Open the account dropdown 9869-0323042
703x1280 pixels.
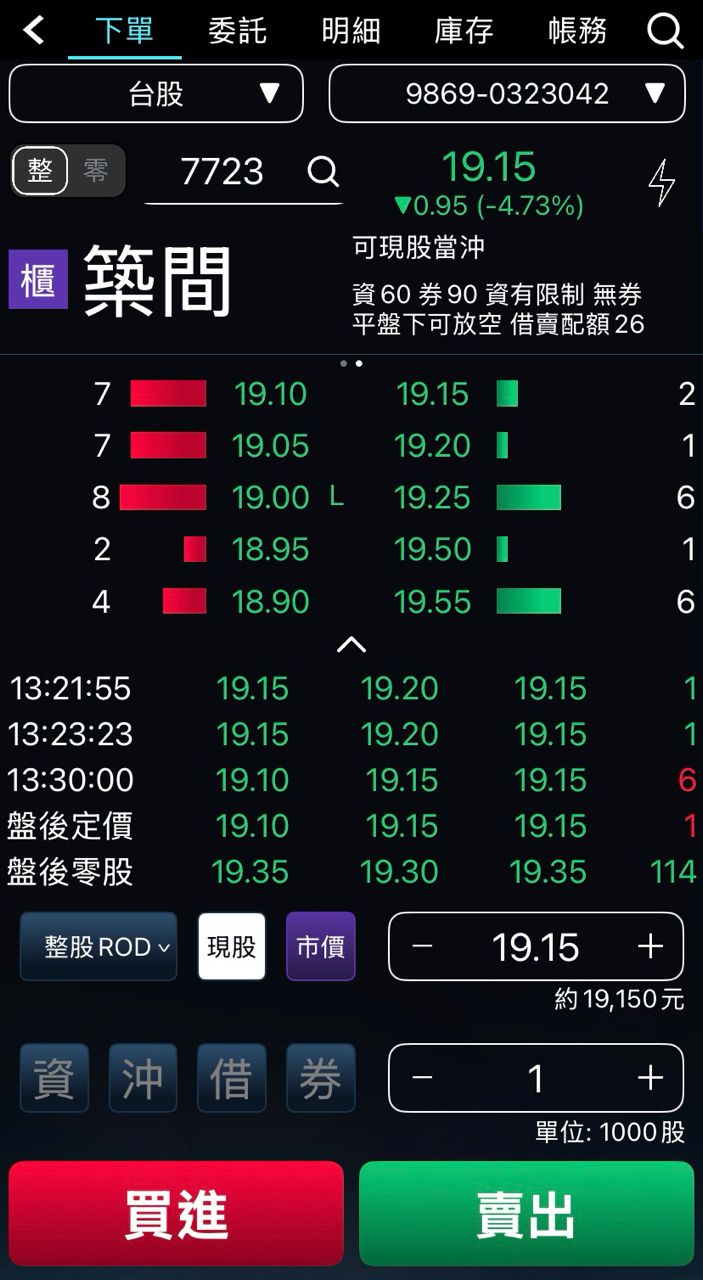tap(507, 94)
